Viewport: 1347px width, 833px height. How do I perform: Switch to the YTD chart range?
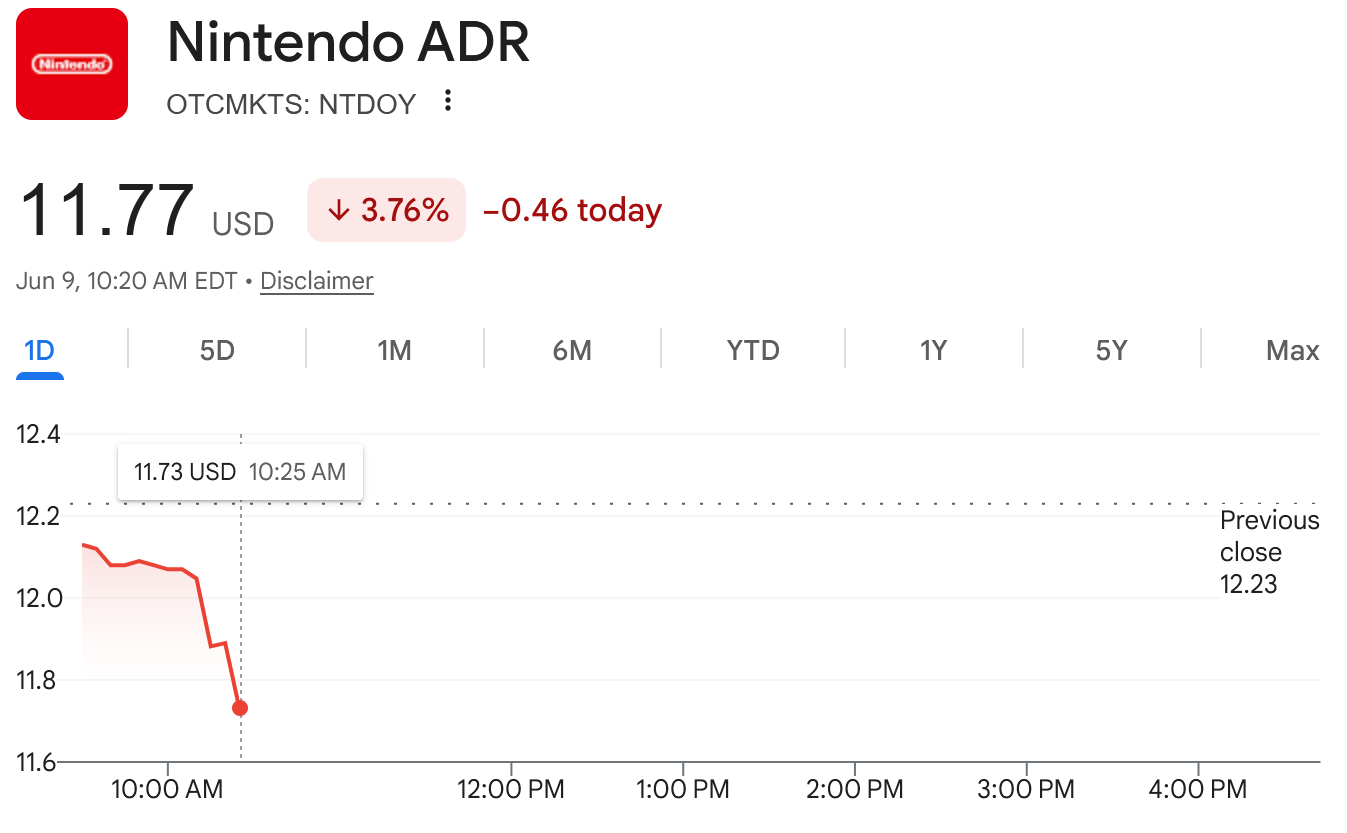[x=753, y=351]
